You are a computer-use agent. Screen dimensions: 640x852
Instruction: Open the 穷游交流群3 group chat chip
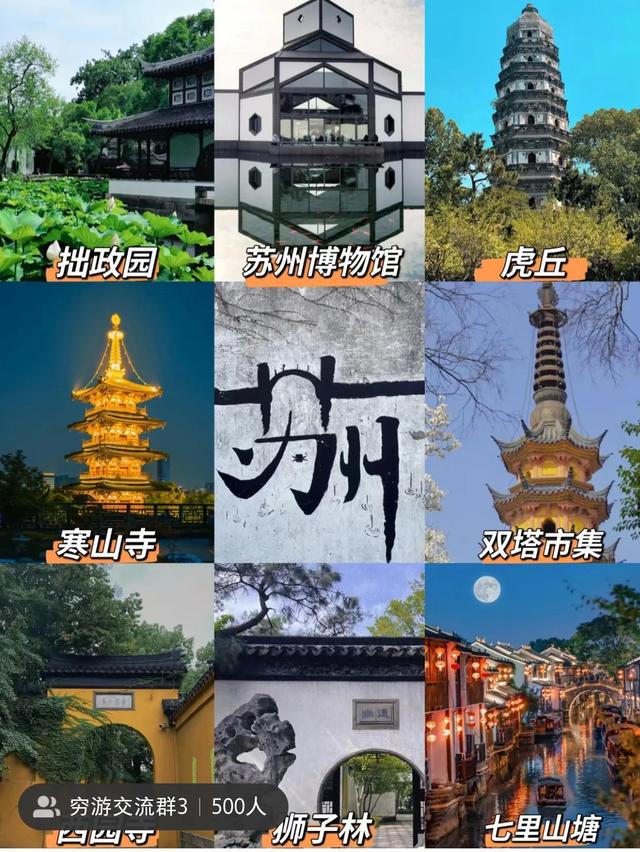click(153, 807)
